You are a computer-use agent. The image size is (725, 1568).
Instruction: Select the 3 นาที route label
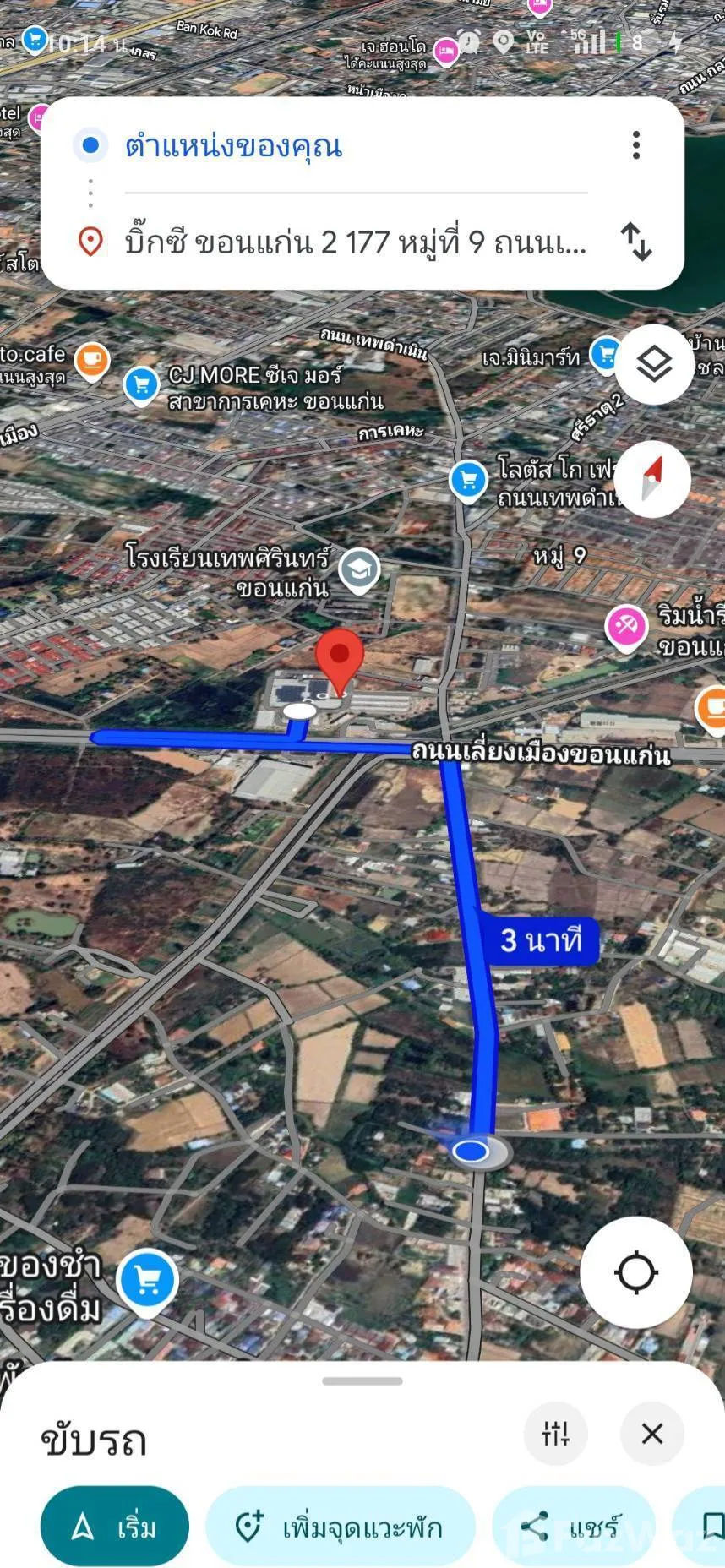point(541,940)
